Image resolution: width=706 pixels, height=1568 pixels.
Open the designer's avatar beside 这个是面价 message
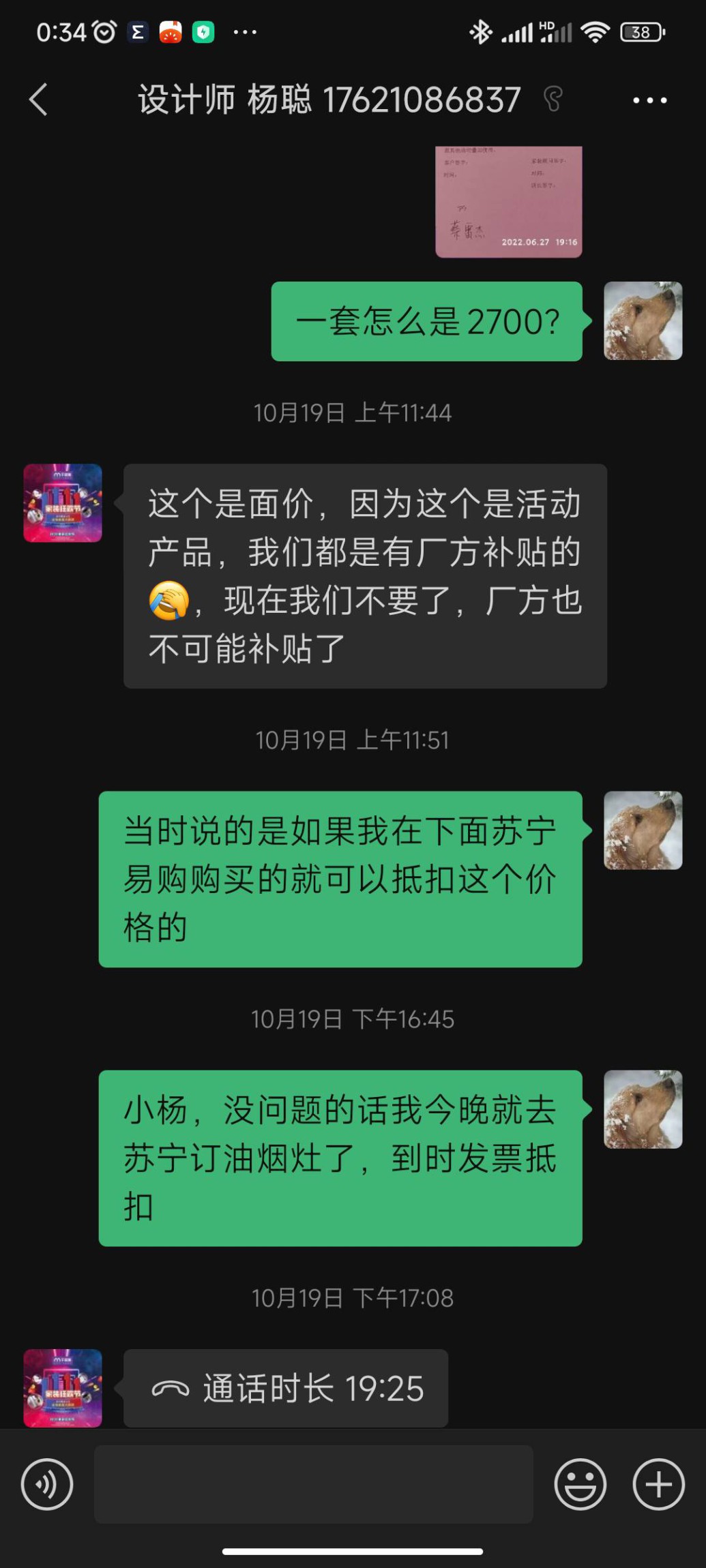[x=63, y=503]
